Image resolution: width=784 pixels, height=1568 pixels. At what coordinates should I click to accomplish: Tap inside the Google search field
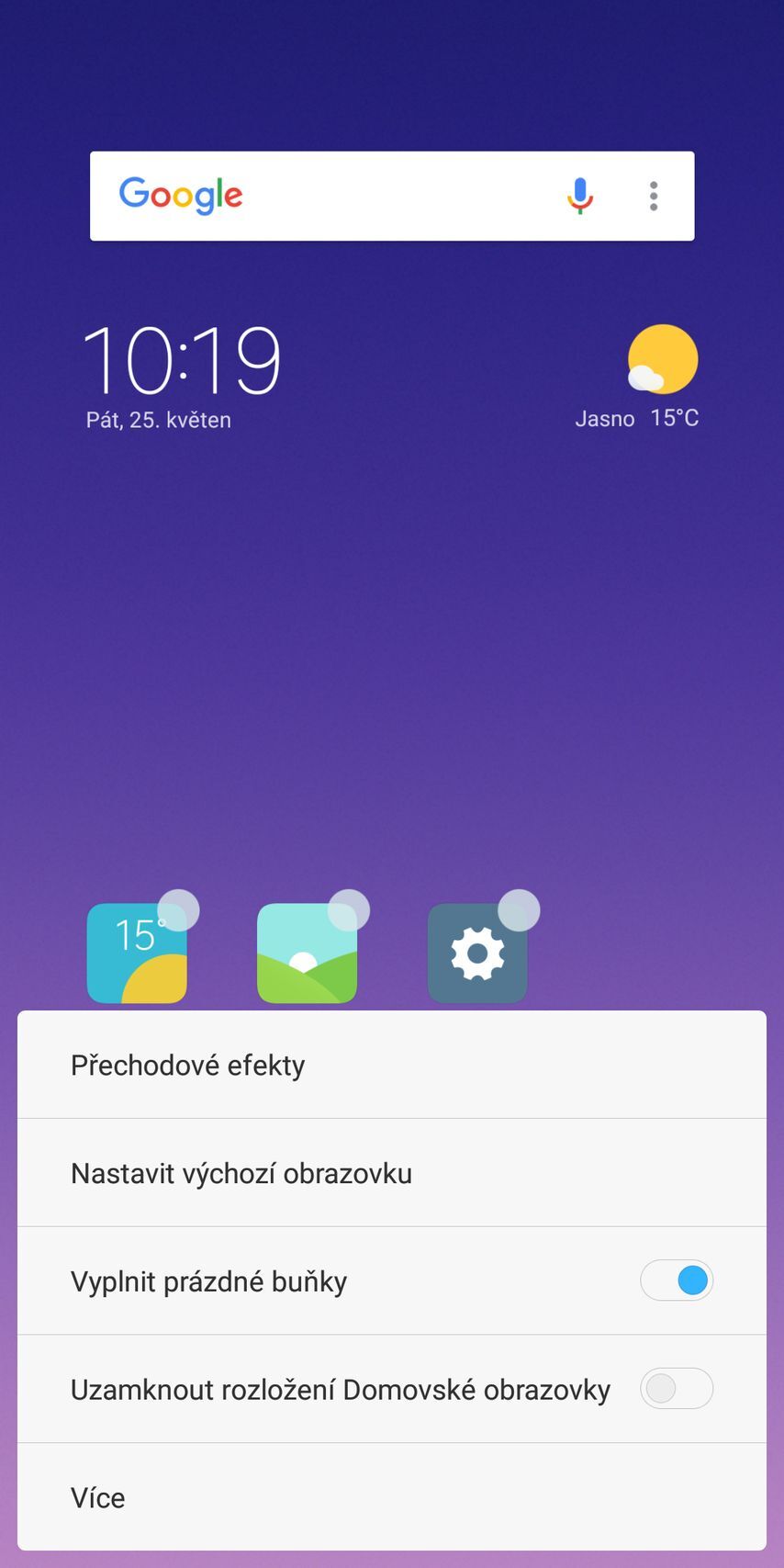pos(386,196)
